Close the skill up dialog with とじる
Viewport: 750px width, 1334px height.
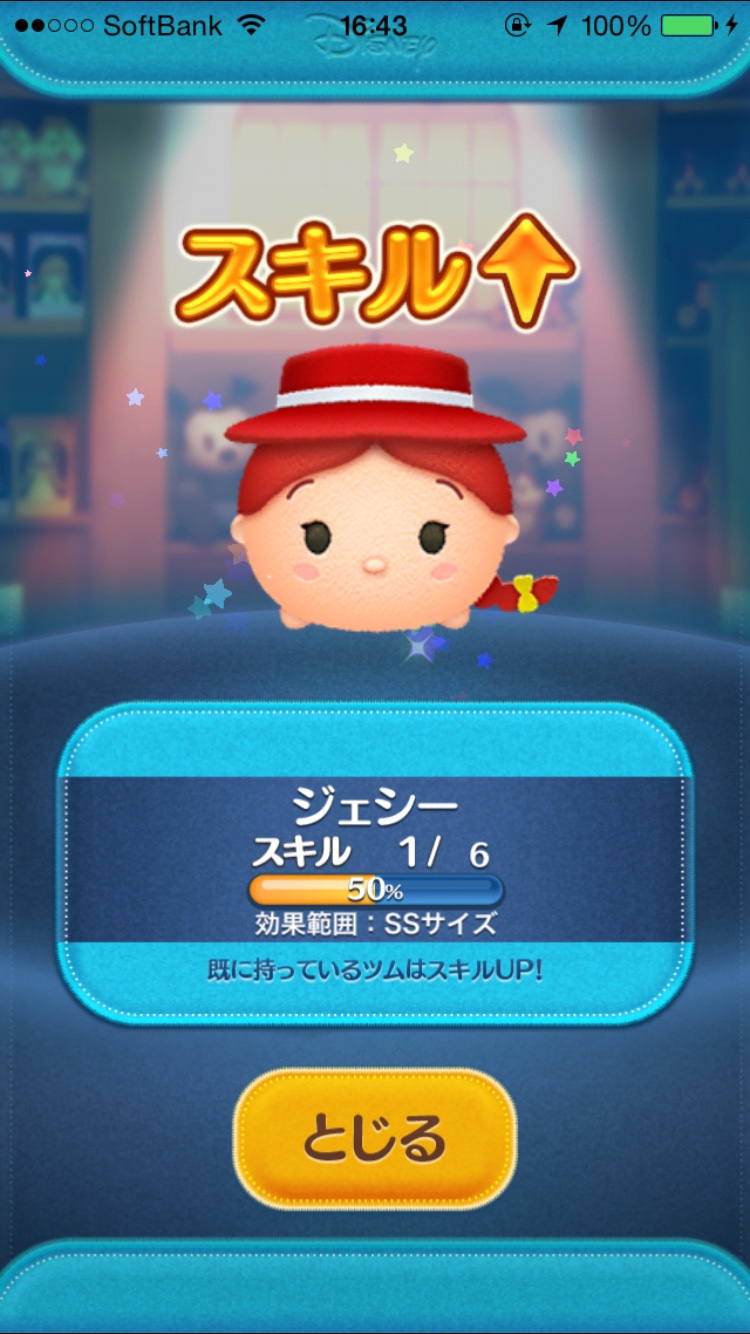(x=375, y=1138)
